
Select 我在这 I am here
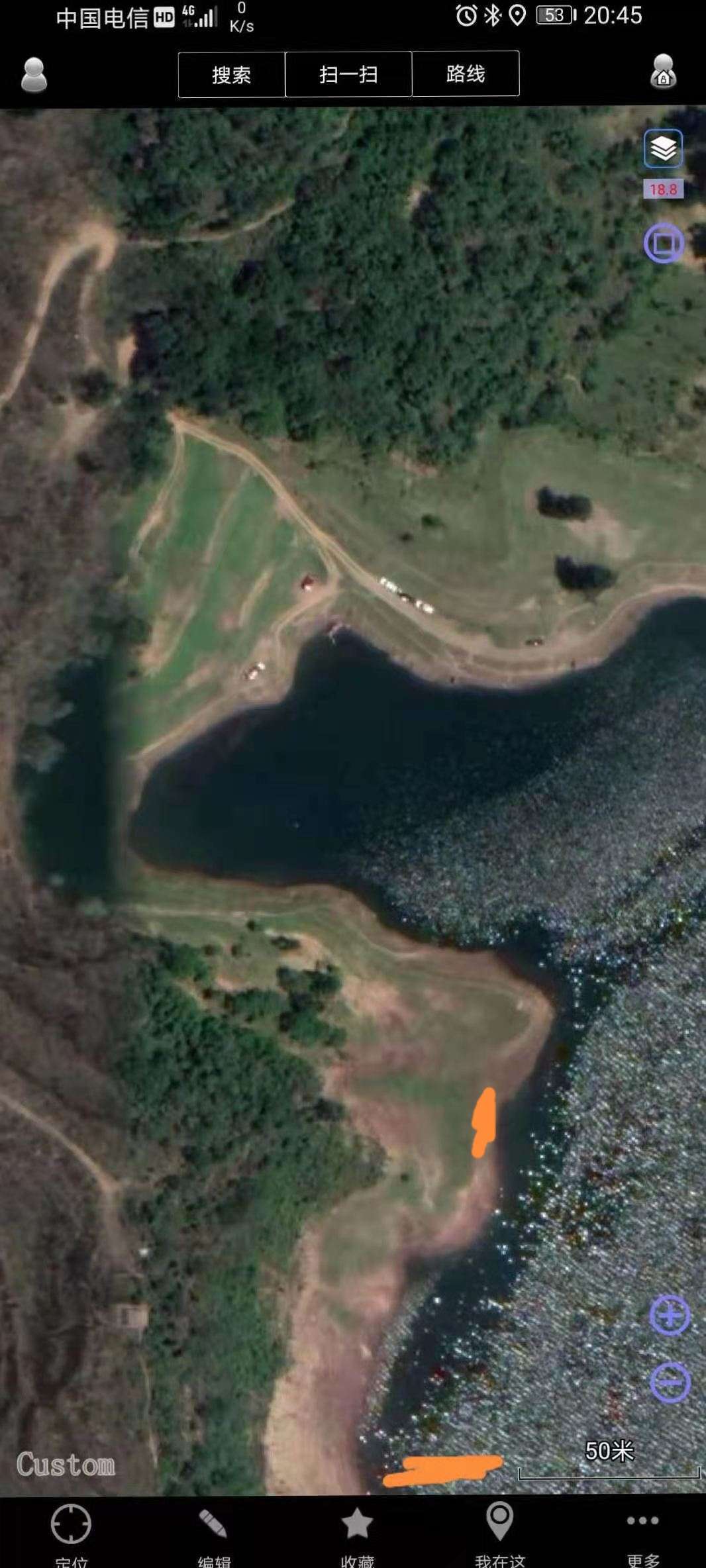tap(500, 1531)
